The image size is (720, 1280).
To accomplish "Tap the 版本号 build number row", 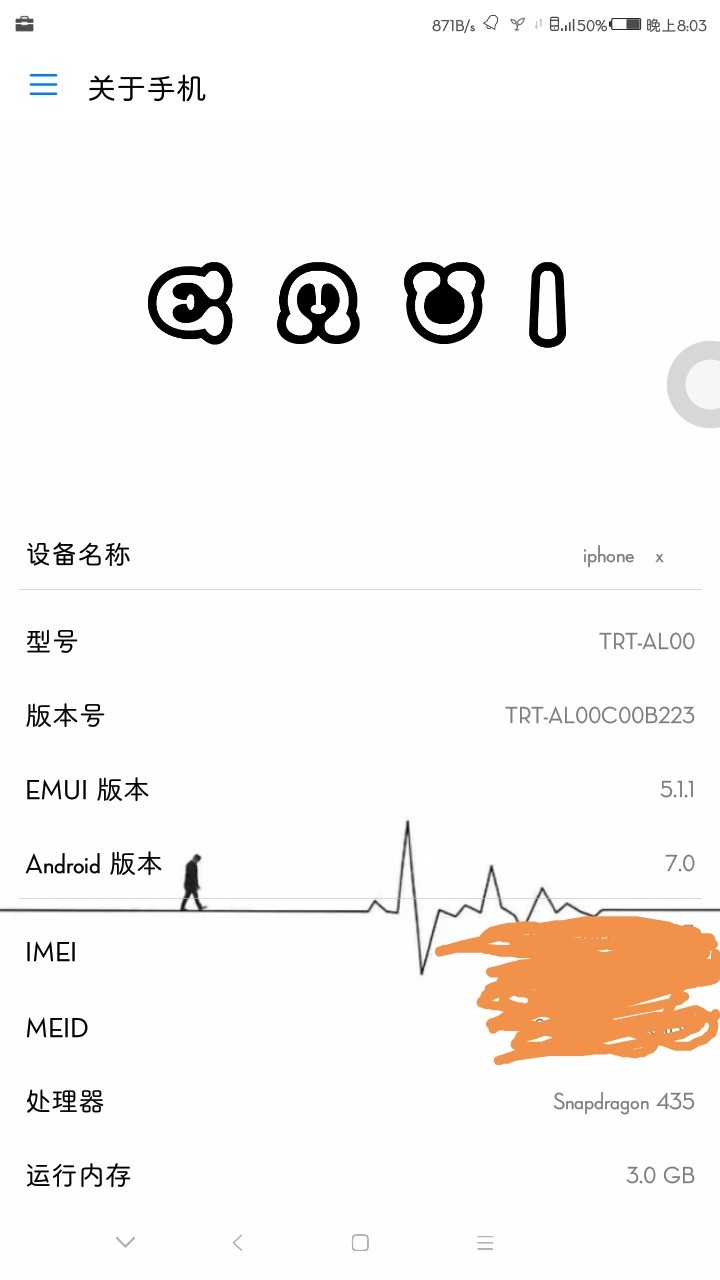I will click(360, 715).
